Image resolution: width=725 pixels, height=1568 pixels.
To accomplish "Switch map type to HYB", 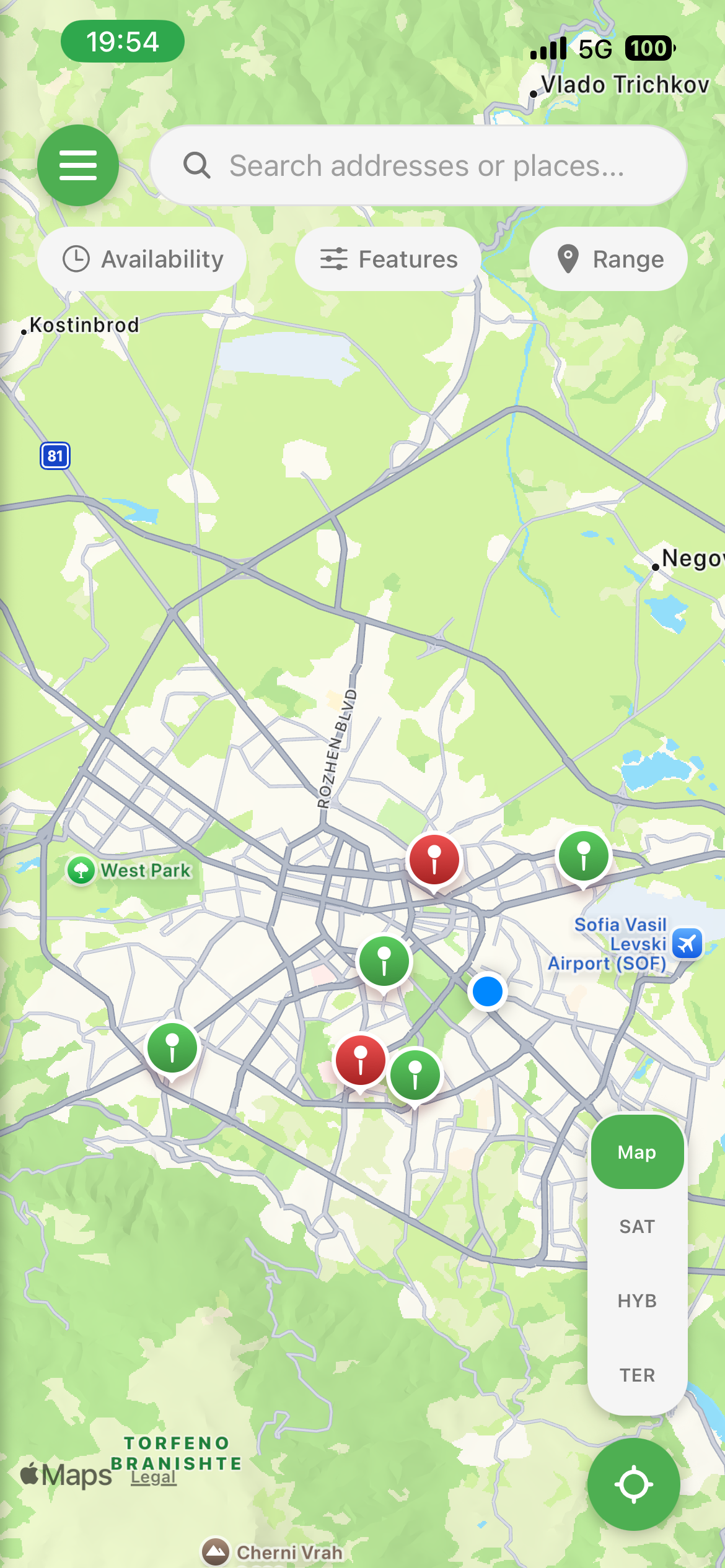I will (637, 1300).
